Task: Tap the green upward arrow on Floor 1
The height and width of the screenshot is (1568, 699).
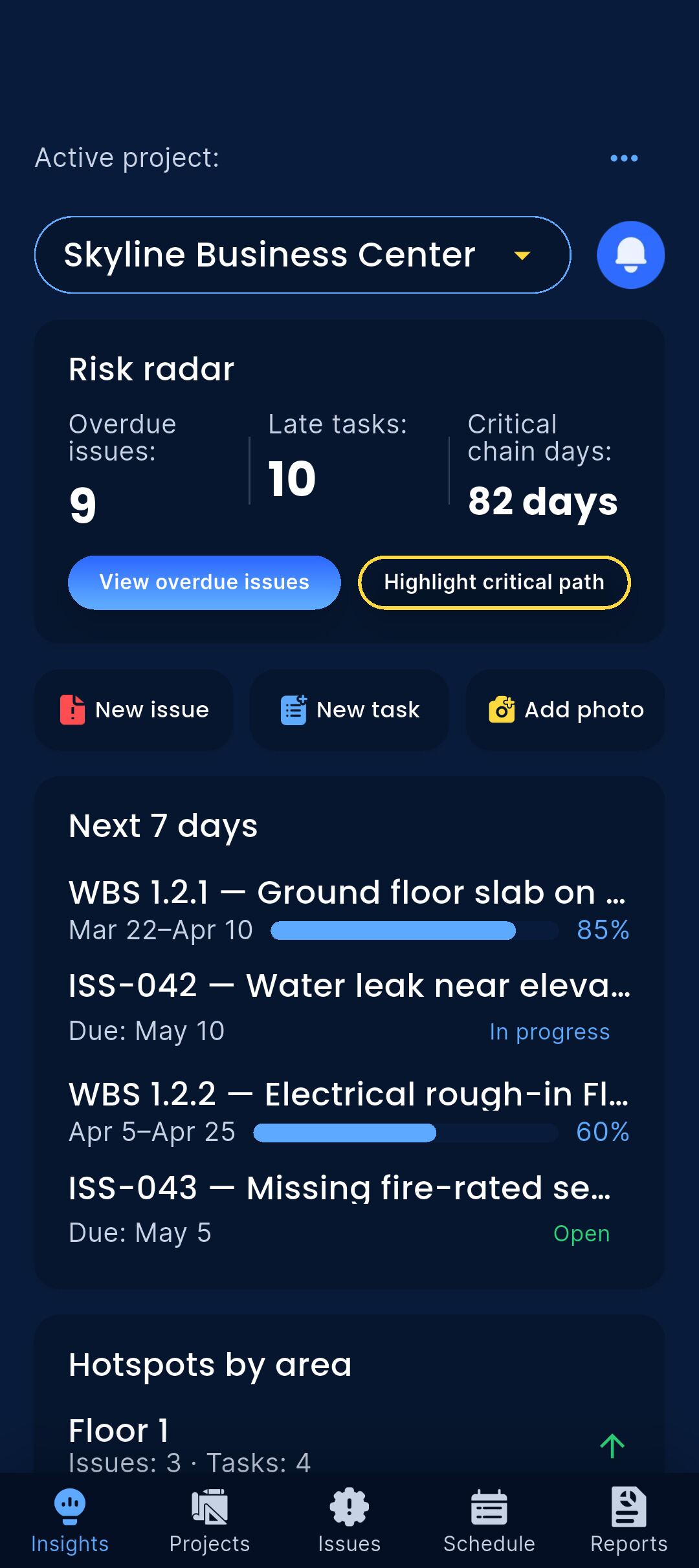Action: 612,1447
